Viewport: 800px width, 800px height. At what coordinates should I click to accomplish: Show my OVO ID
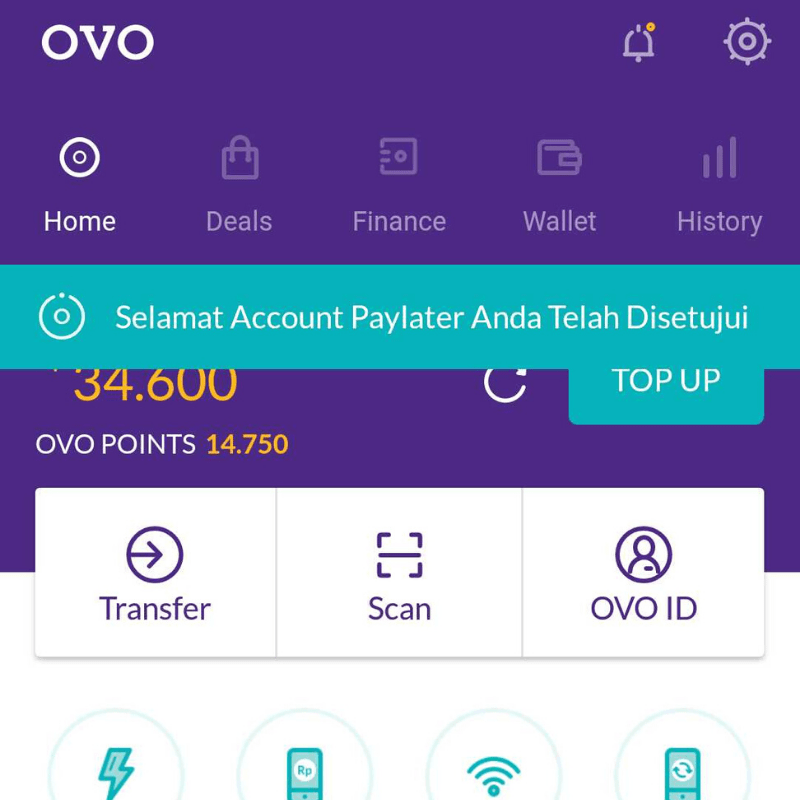[643, 573]
